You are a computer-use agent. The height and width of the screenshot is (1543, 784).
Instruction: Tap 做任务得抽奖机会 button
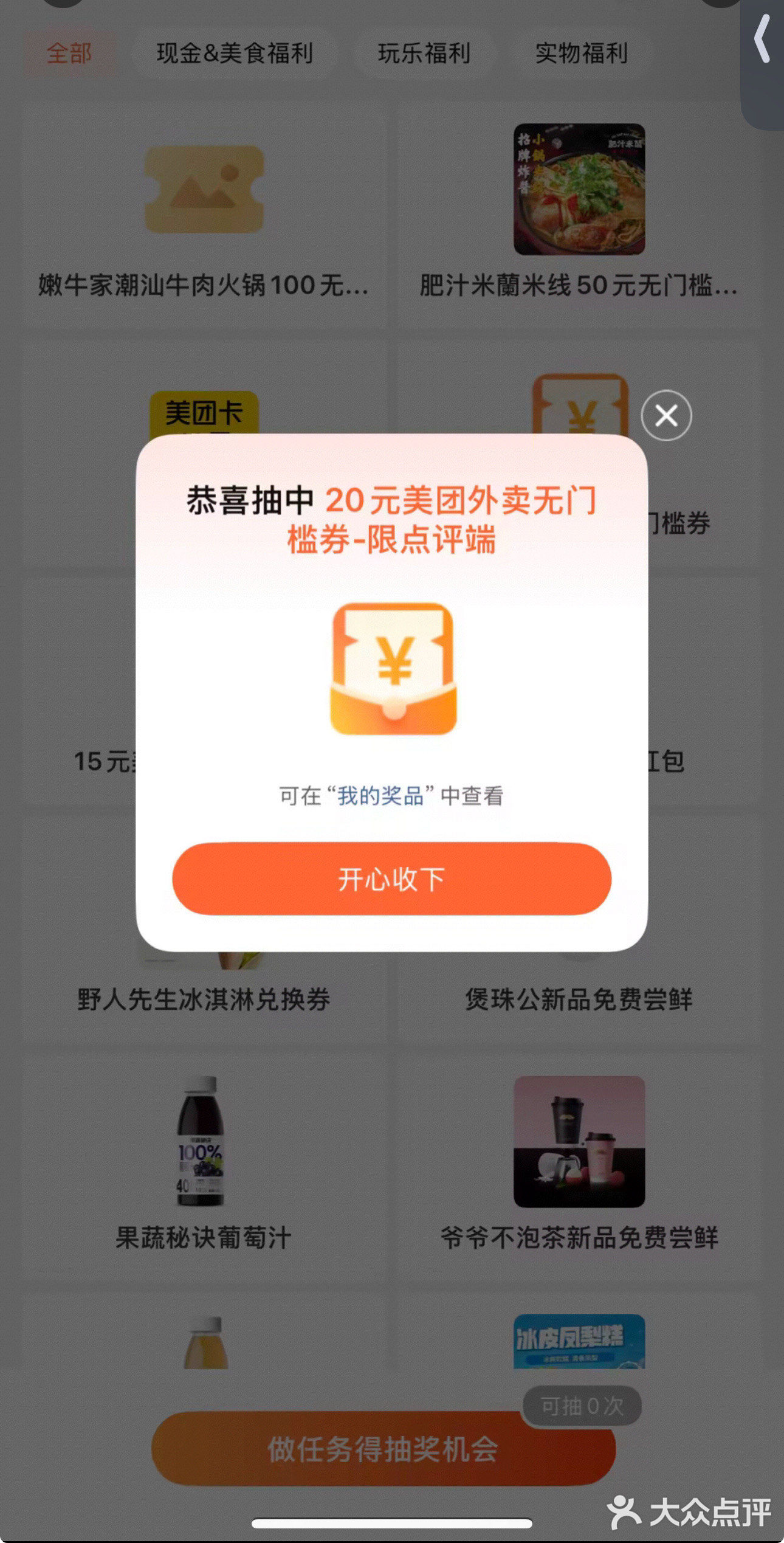click(x=383, y=1449)
